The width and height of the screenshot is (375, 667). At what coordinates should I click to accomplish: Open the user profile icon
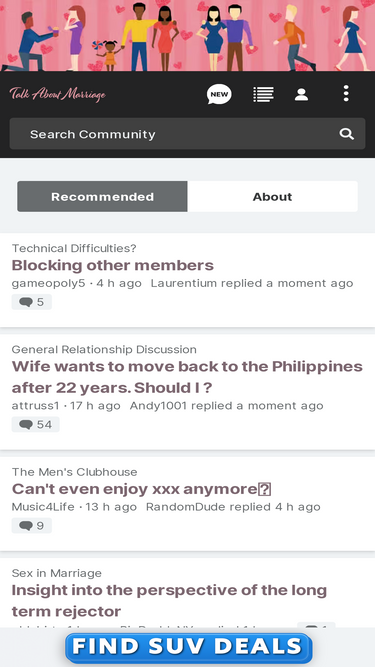(301, 94)
